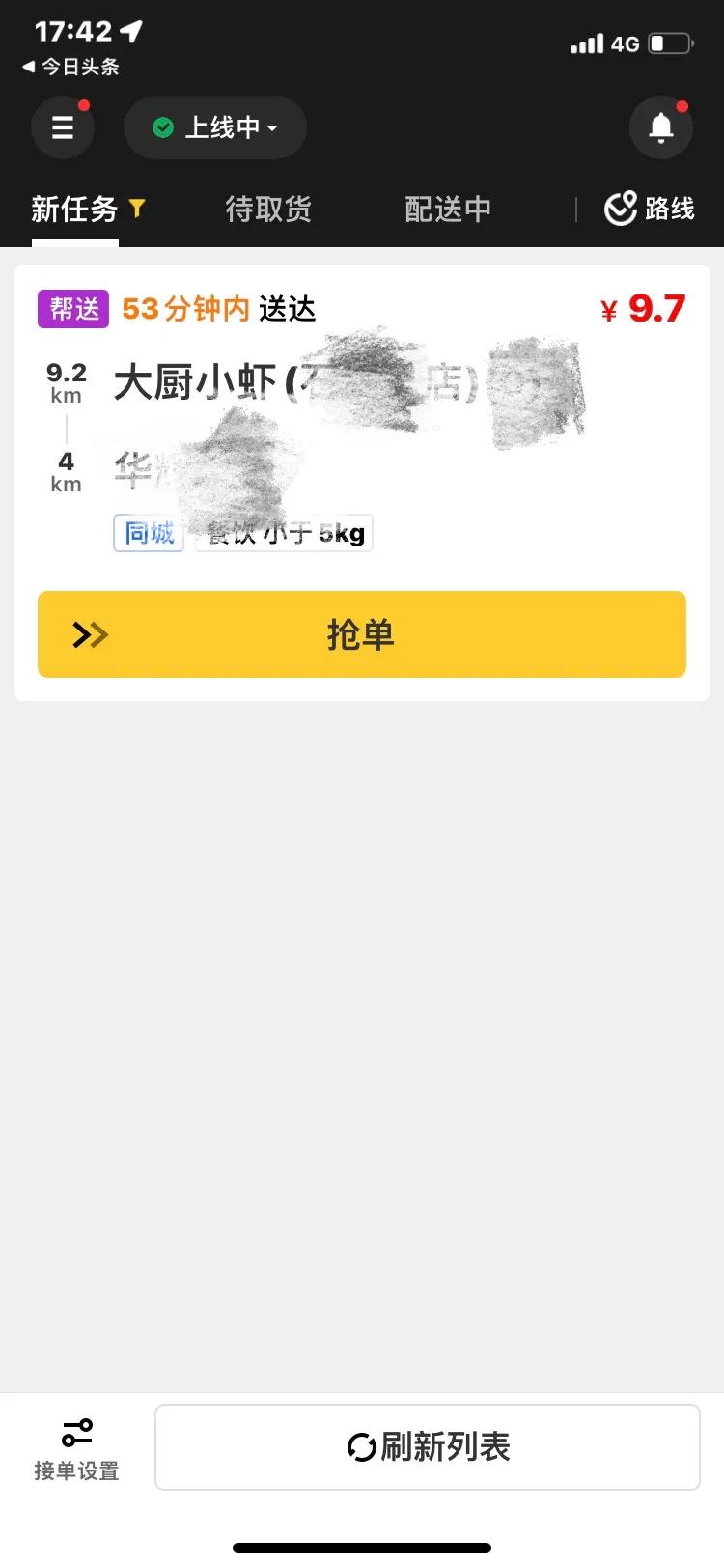The width and height of the screenshot is (724, 1568).
Task: Open the hamburger menu
Action: (63, 126)
